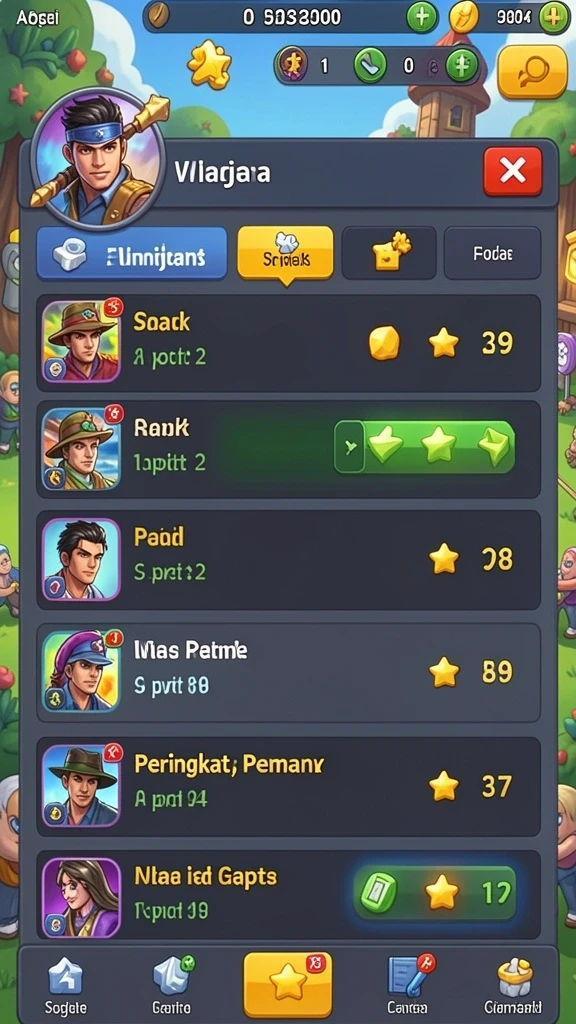Open the yellow search magnifier button
Screen dimensions: 576x1024
(532, 72)
